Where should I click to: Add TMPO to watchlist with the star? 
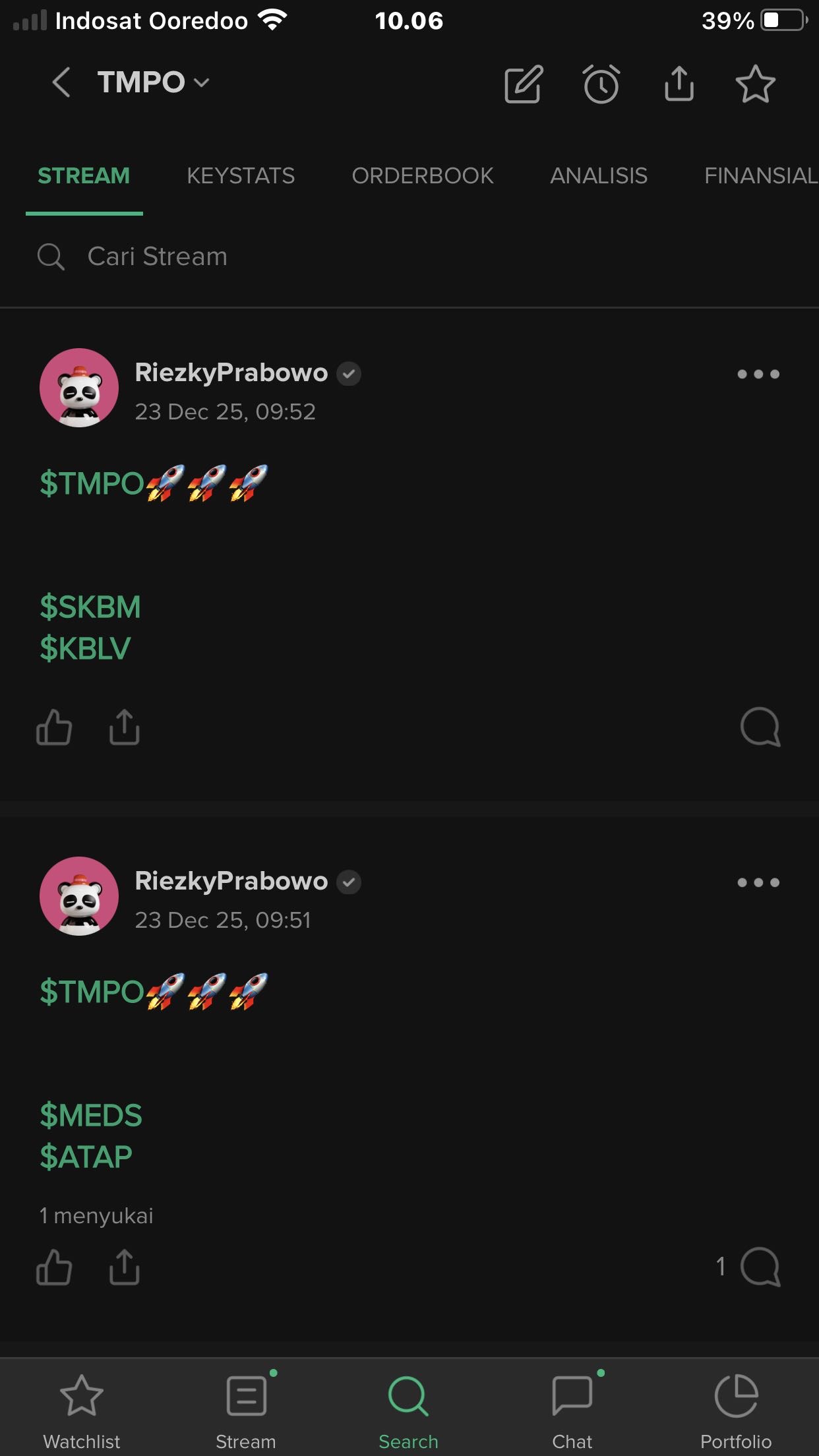(755, 84)
